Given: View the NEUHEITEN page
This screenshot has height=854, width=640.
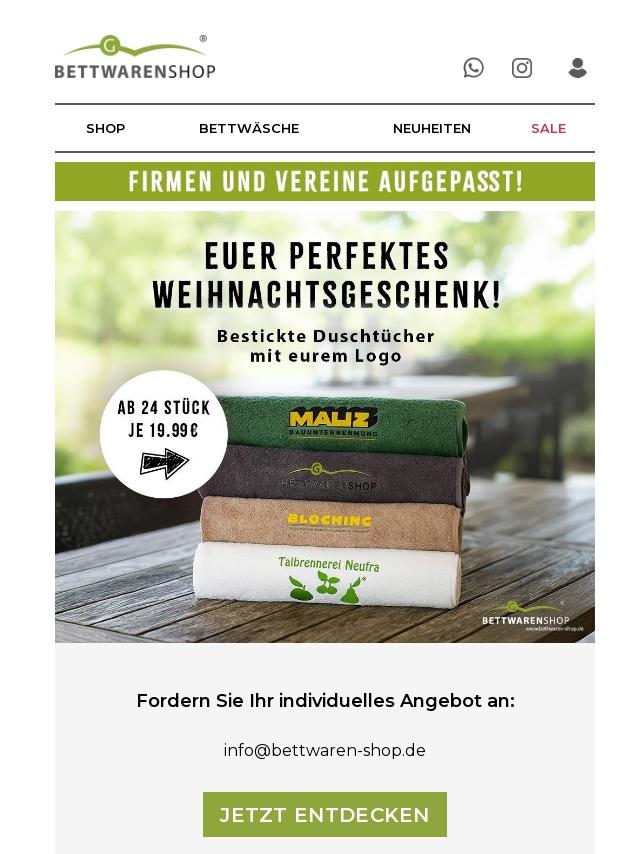Looking at the screenshot, I should pos(431,128).
